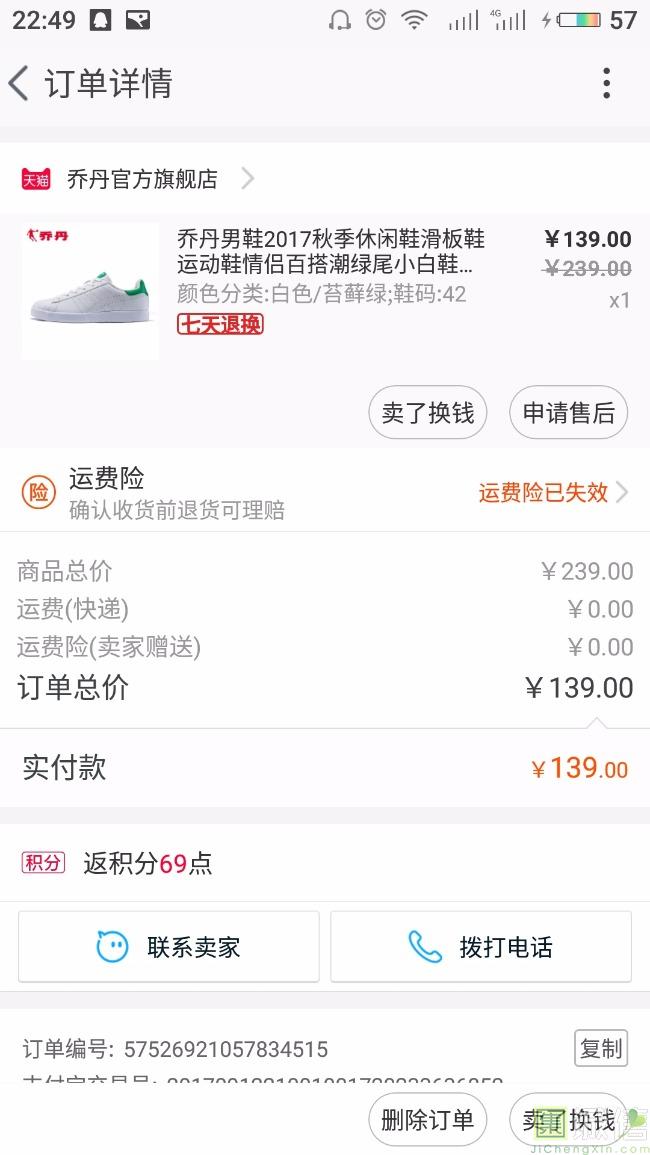Delete this order with 删除订单

point(428,1120)
